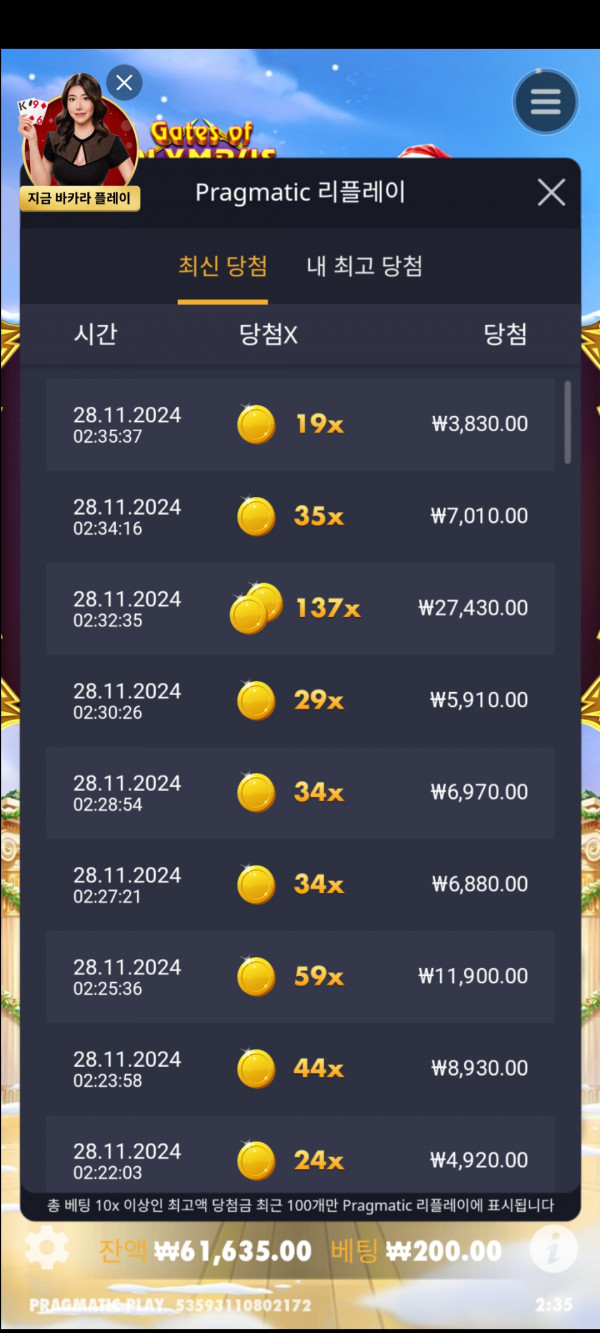The width and height of the screenshot is (600, 1333).
Task: Open the game settings gear
Action: (47, 1249)
